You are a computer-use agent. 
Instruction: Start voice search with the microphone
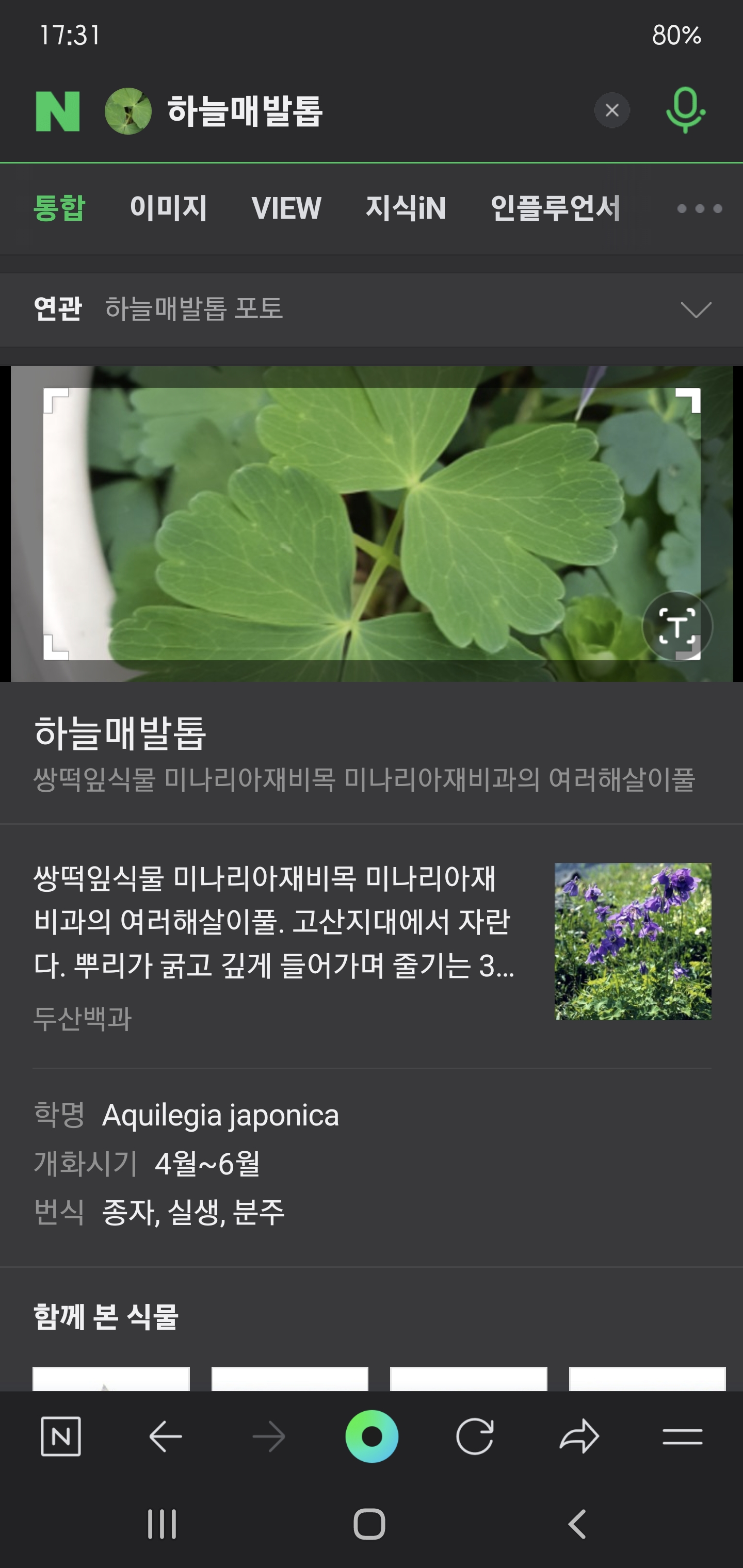point(685,110)
